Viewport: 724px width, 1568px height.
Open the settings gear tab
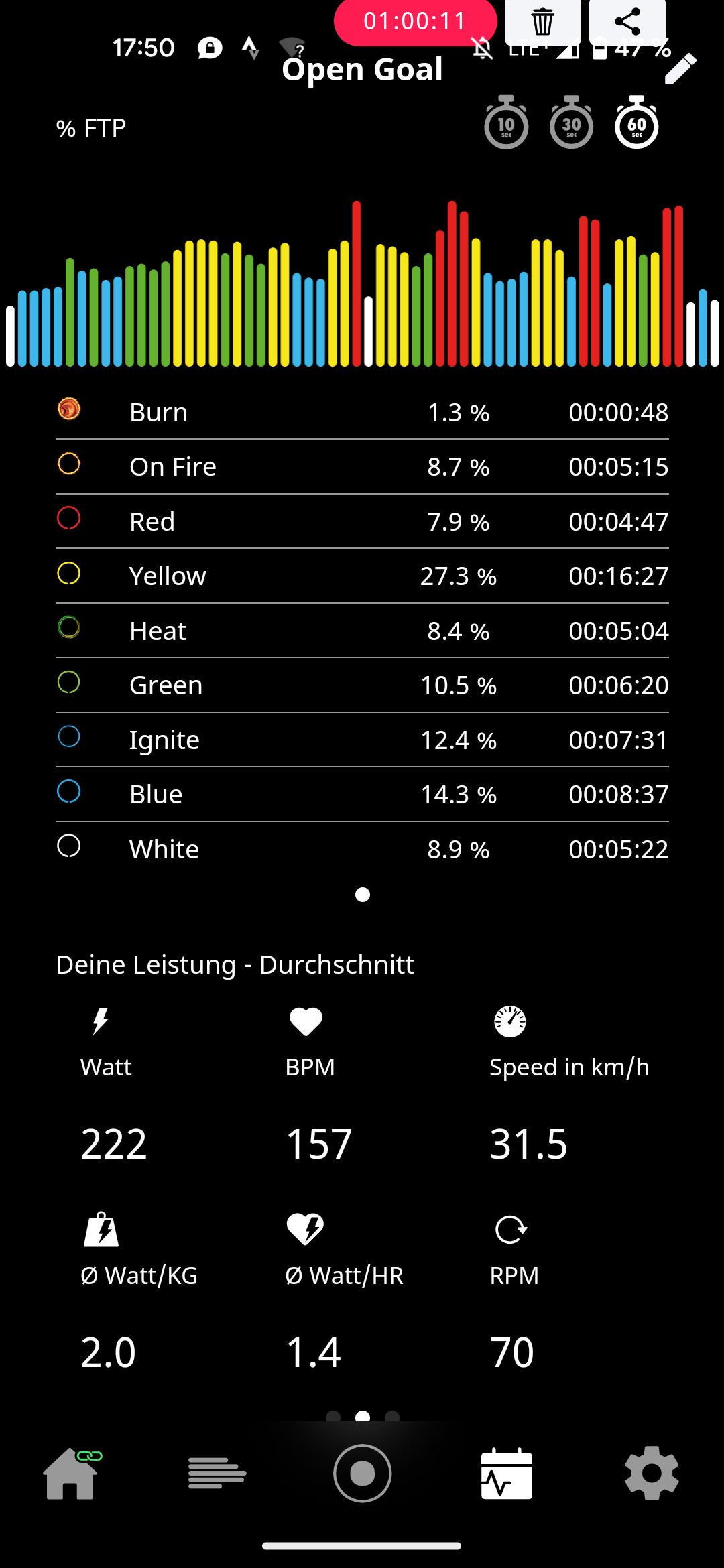652,1473
